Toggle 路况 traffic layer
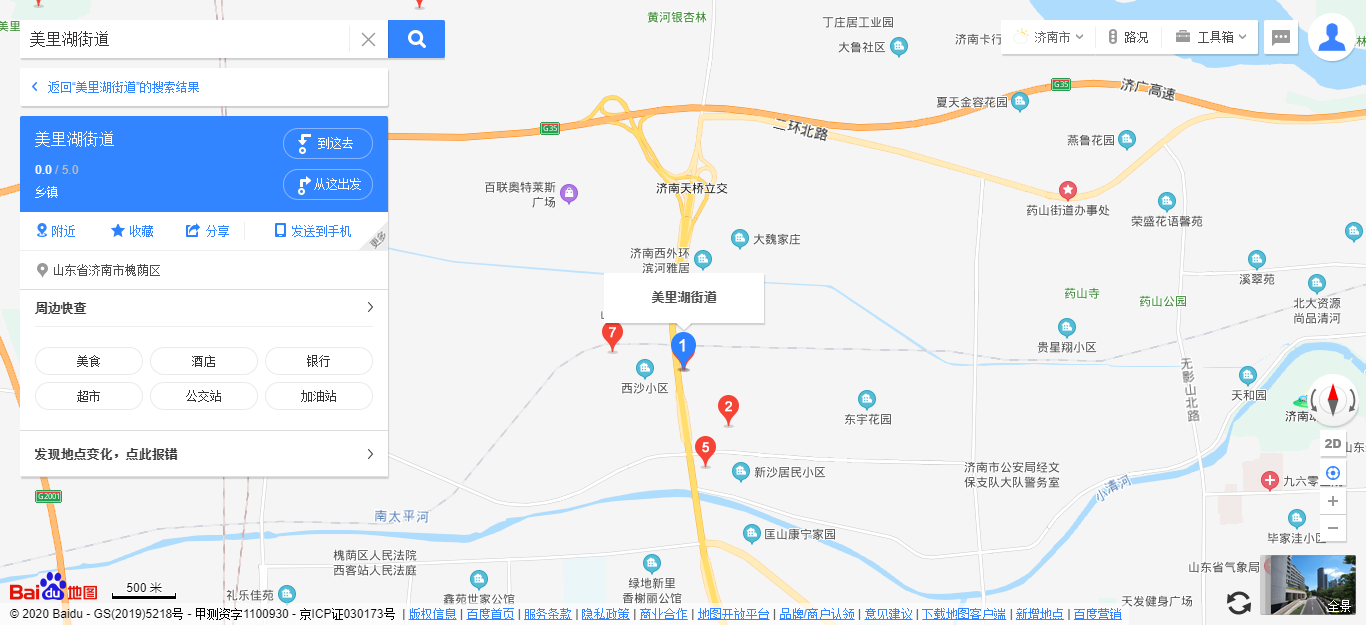Image resolution: width=1366 pixels, height=625 pixels. pyautogui.click(x=1128, y=37)
